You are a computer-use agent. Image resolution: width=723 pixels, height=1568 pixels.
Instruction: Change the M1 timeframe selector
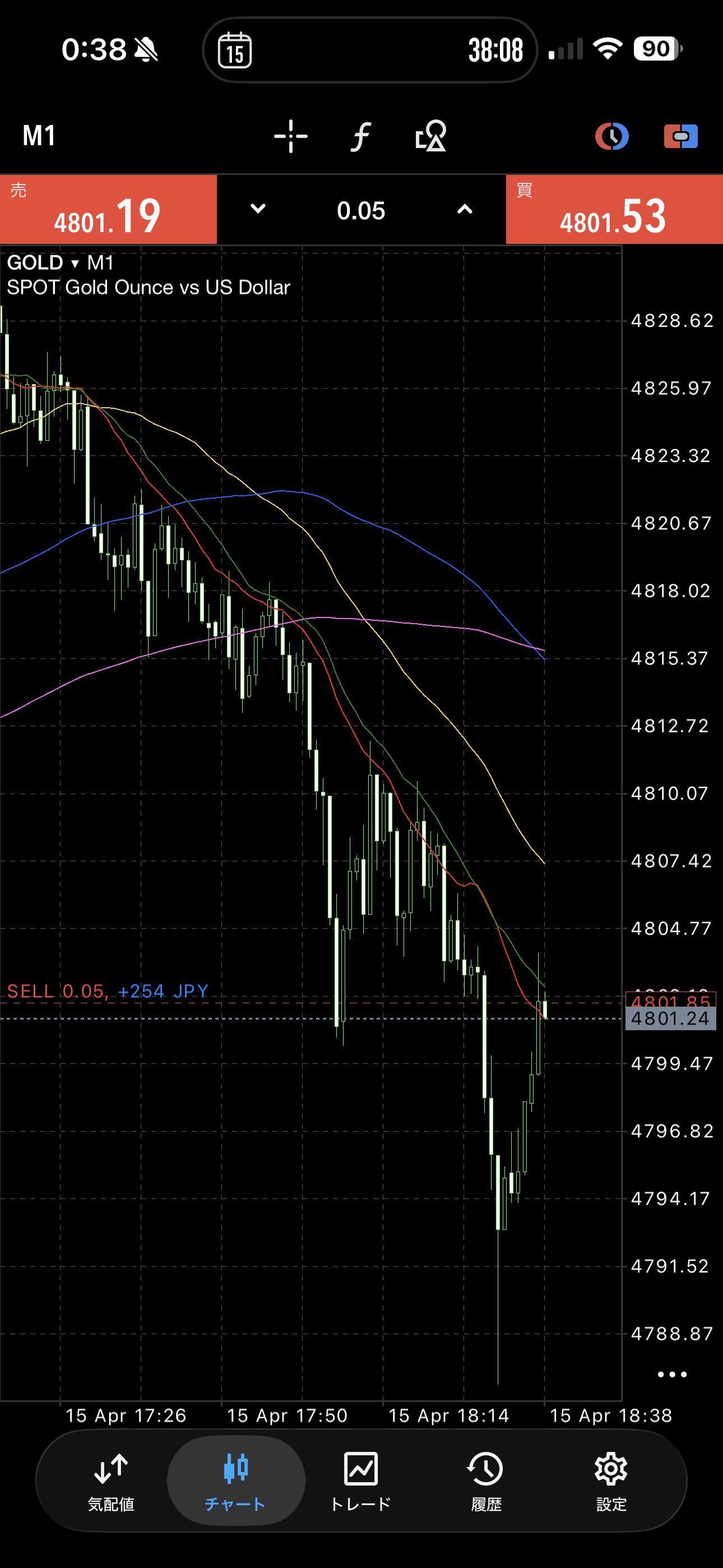click(39, 135)
